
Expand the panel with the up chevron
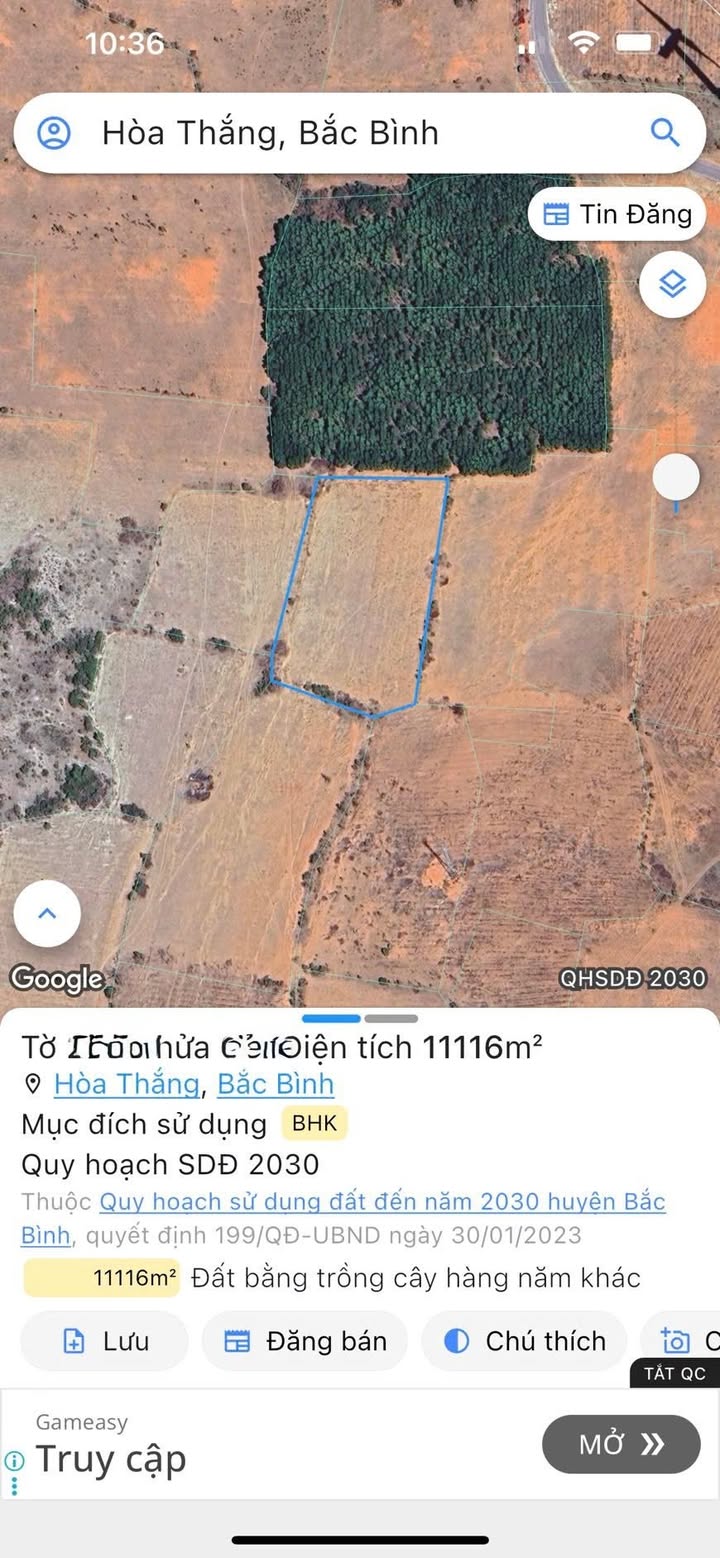47,913
